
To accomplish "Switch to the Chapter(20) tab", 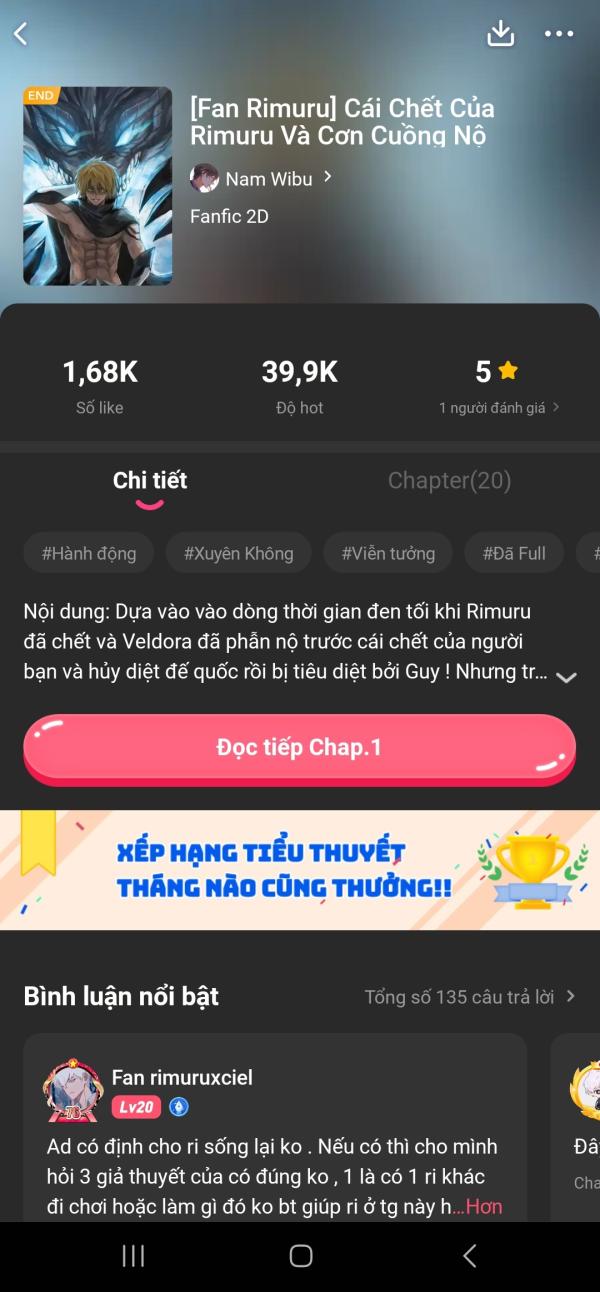I will (x=449, y=481).
